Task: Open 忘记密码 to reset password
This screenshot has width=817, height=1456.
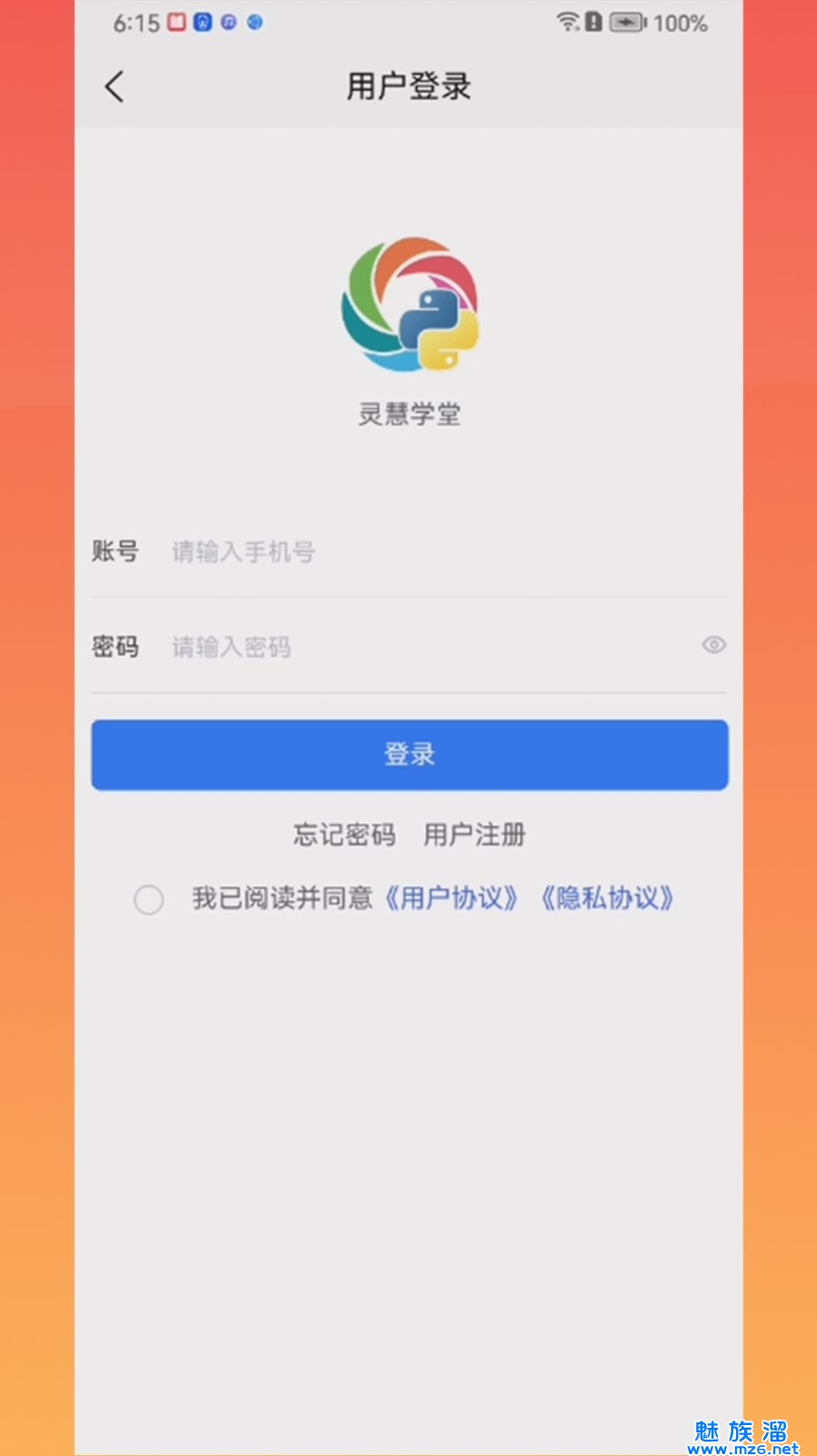Action: click(344, 834)
